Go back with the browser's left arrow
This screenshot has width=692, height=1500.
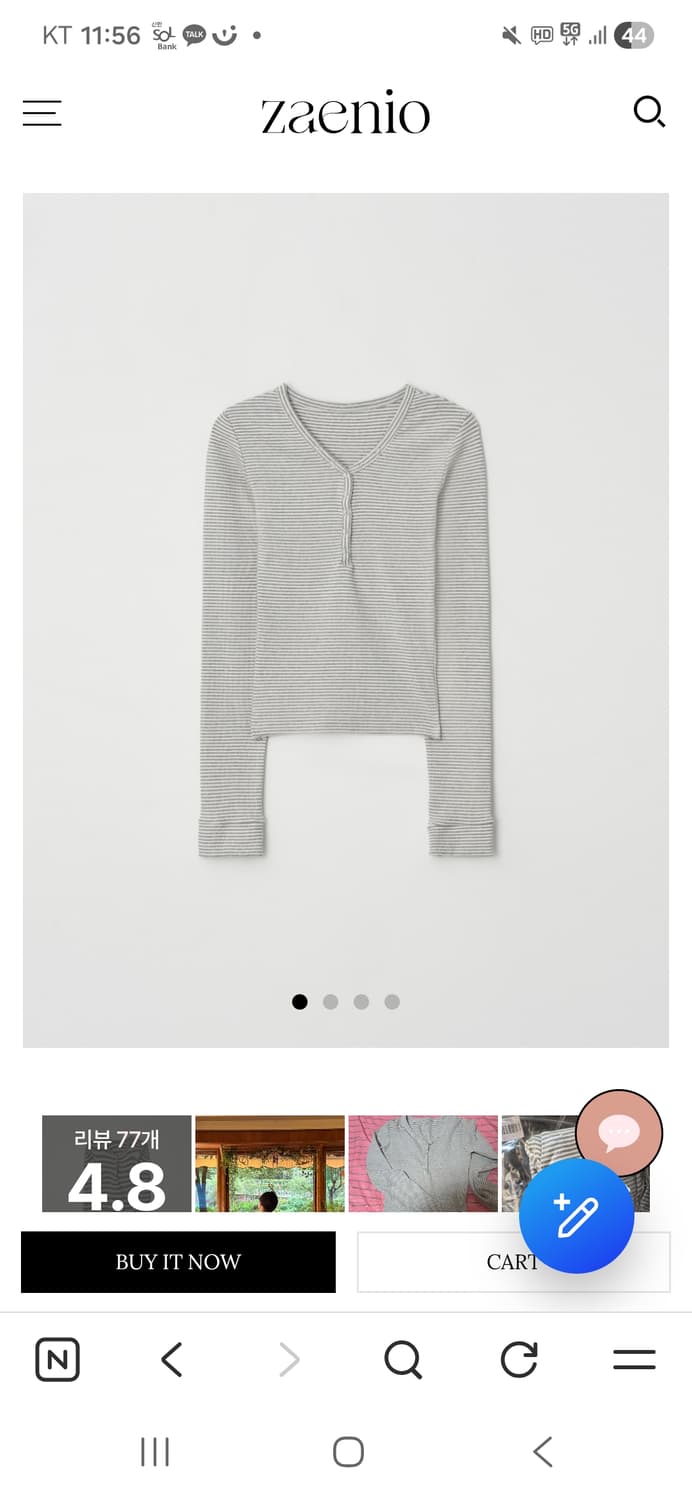[172, 1360]
